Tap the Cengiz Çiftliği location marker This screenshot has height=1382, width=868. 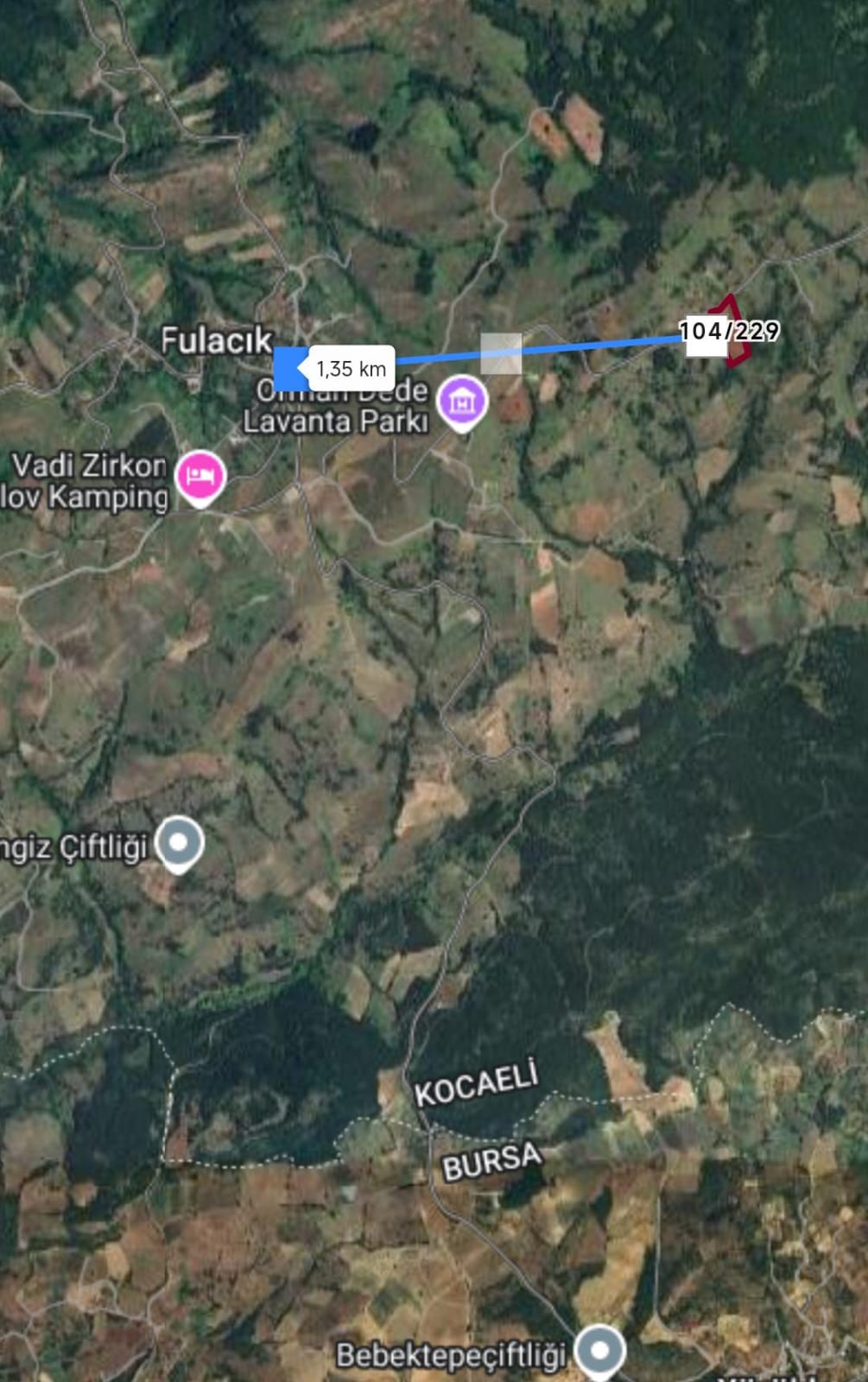180,842
